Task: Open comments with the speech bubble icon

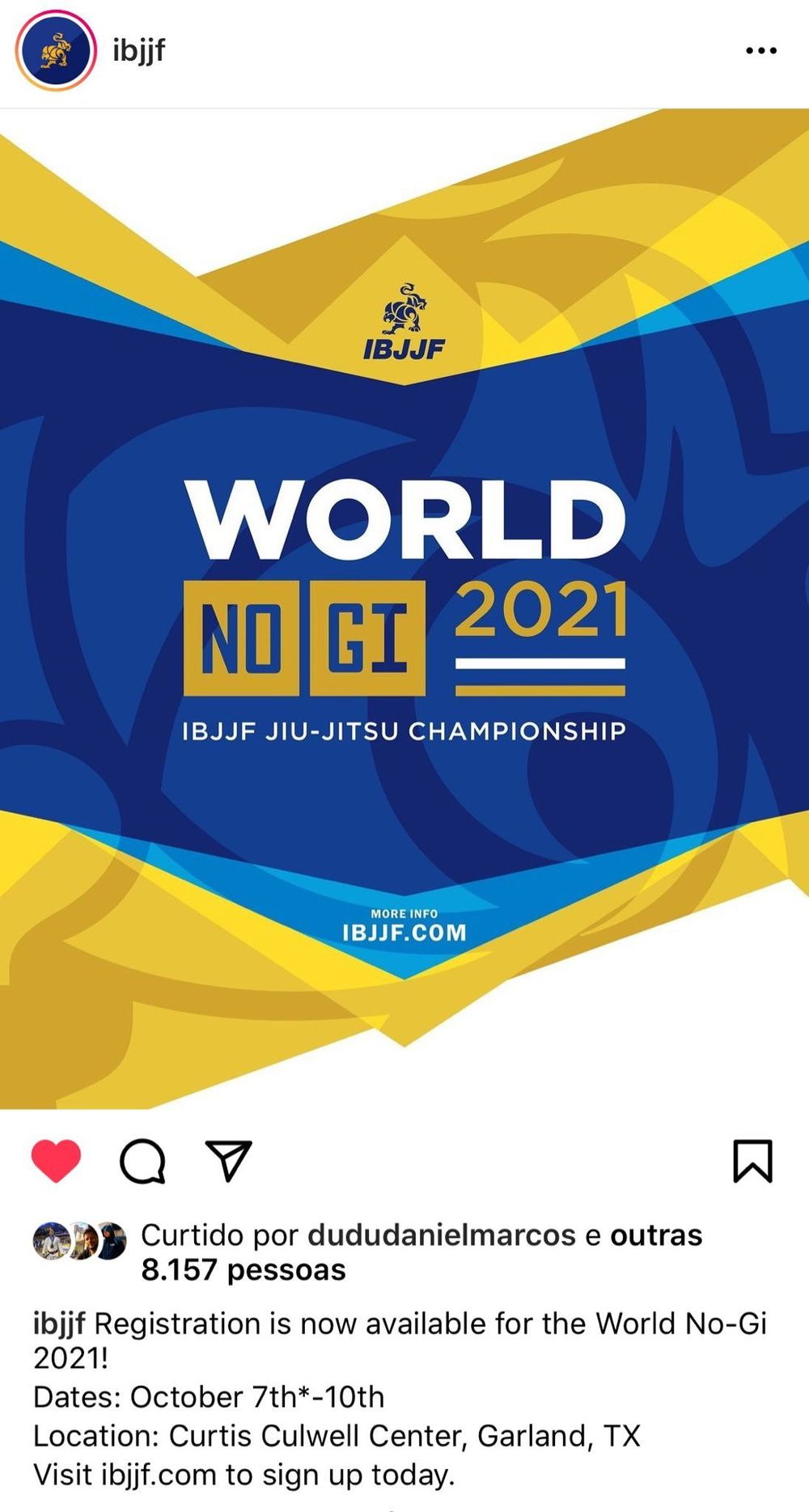Action: pos(143,1161)
